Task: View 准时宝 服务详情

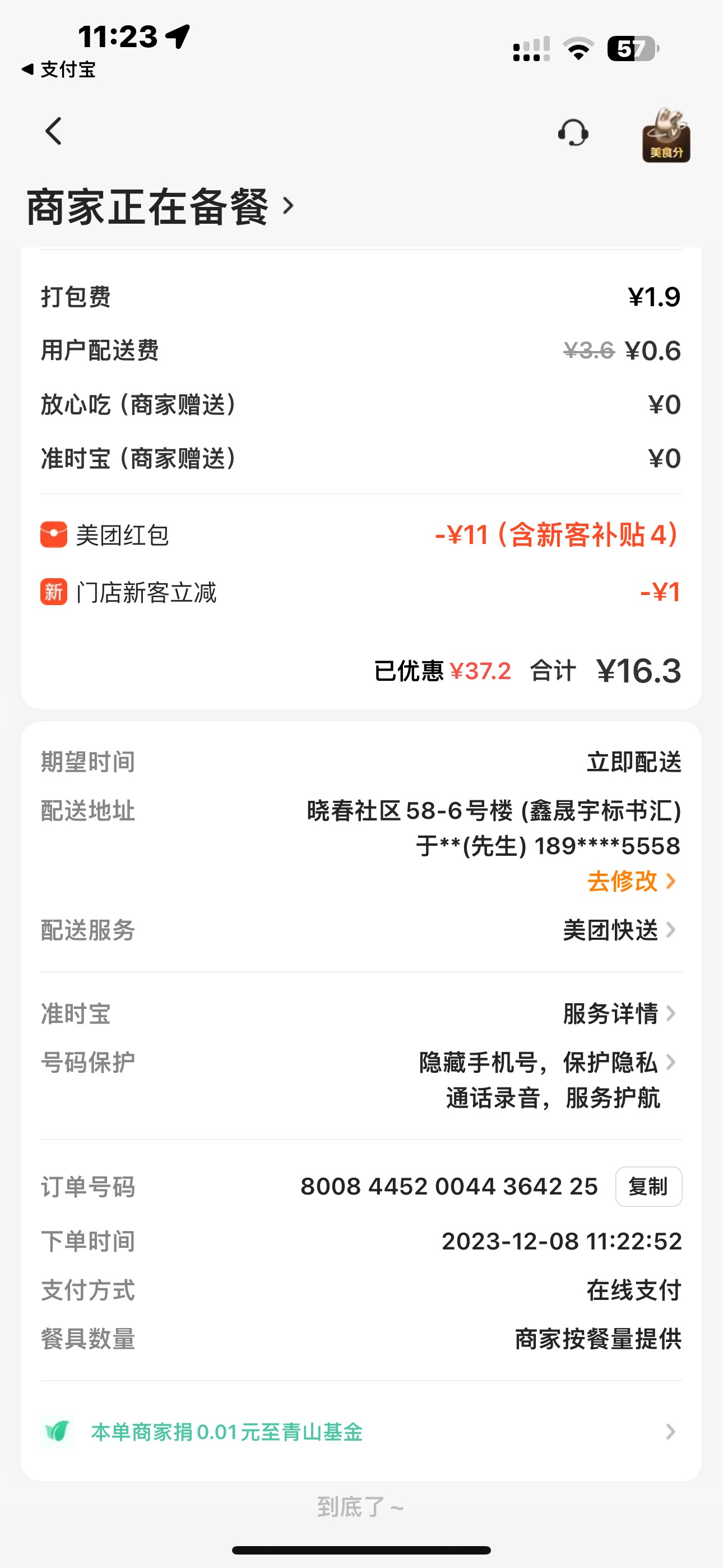Action: [618, 1013]
